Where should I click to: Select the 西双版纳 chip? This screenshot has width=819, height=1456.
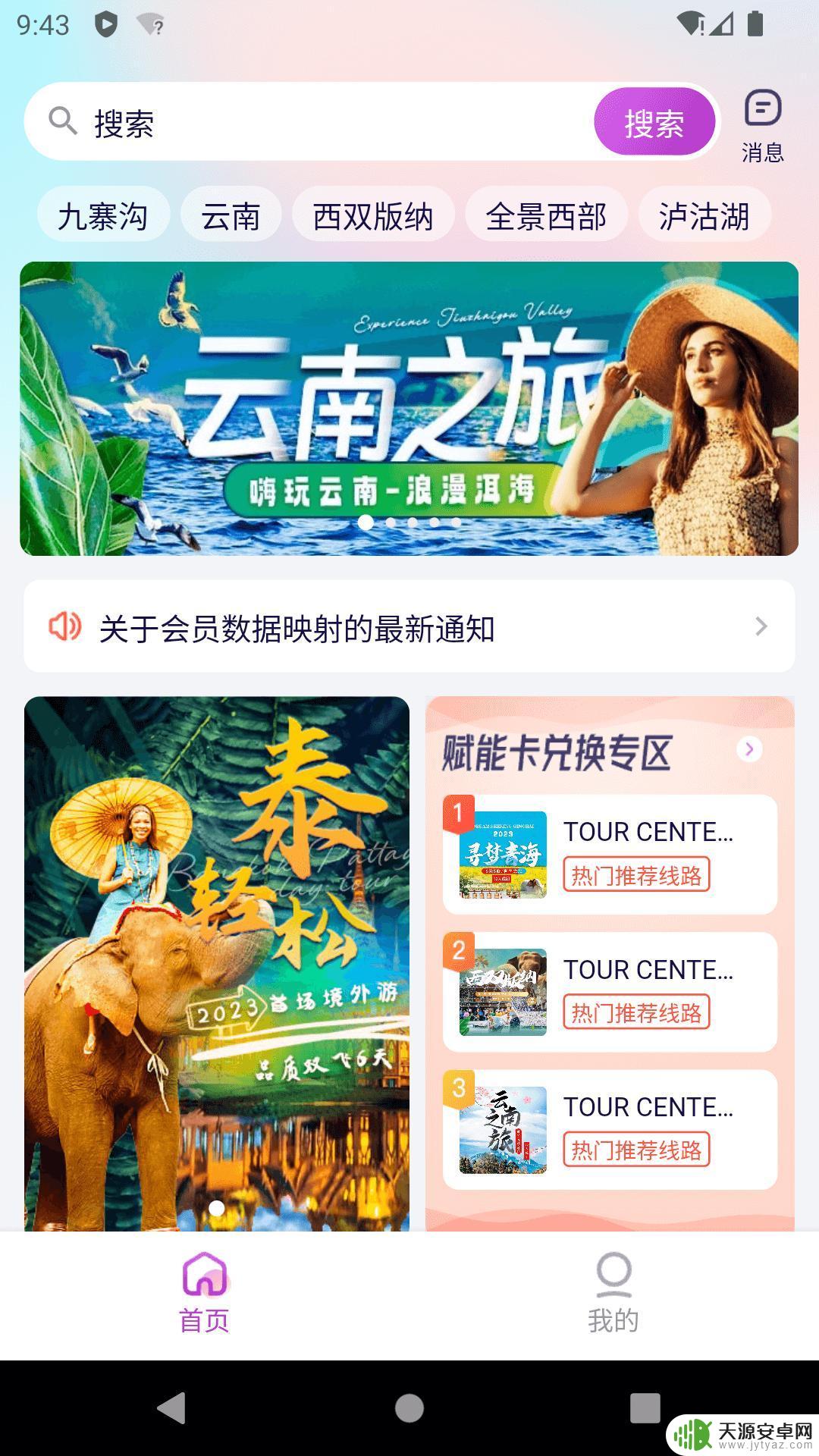tap(373, 216)
